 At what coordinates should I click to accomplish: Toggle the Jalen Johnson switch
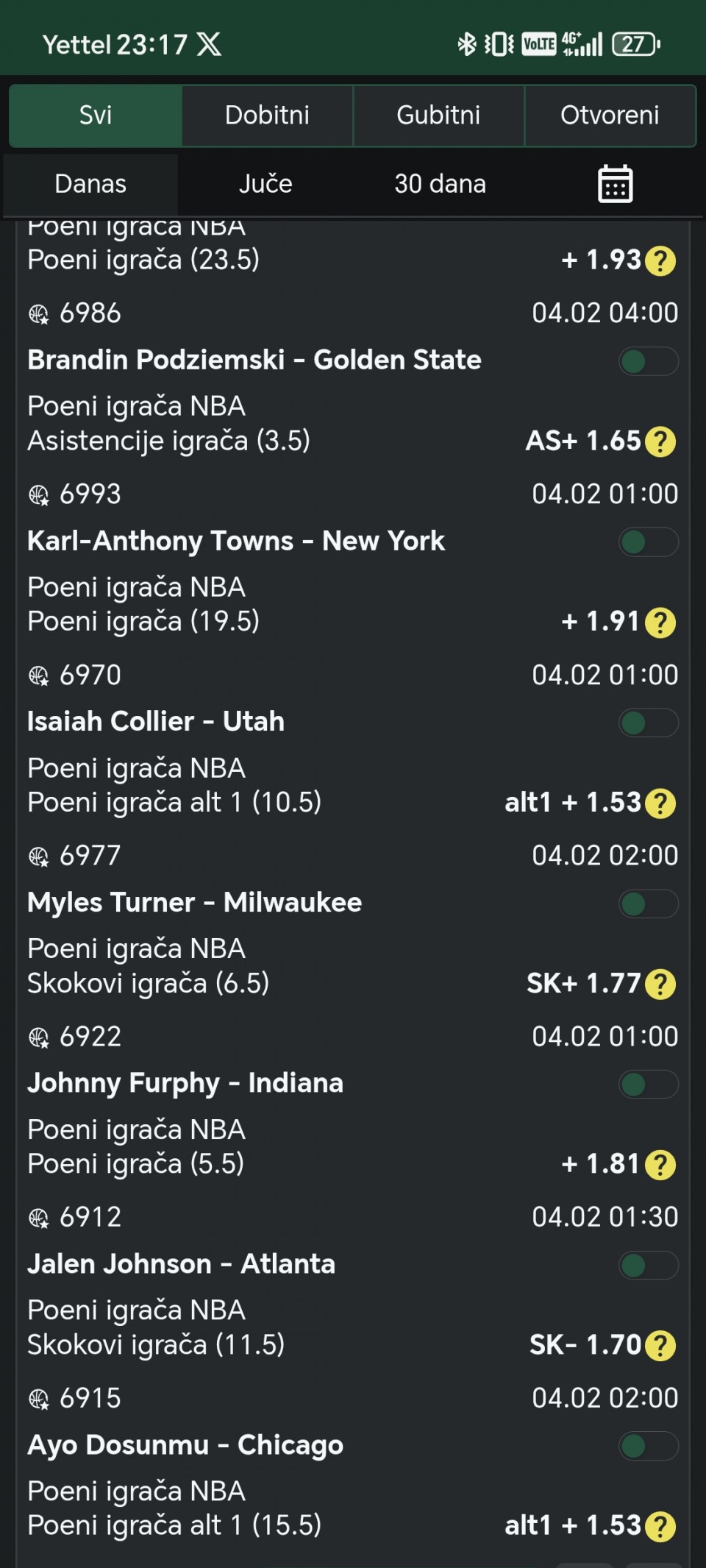(648, 1265)
